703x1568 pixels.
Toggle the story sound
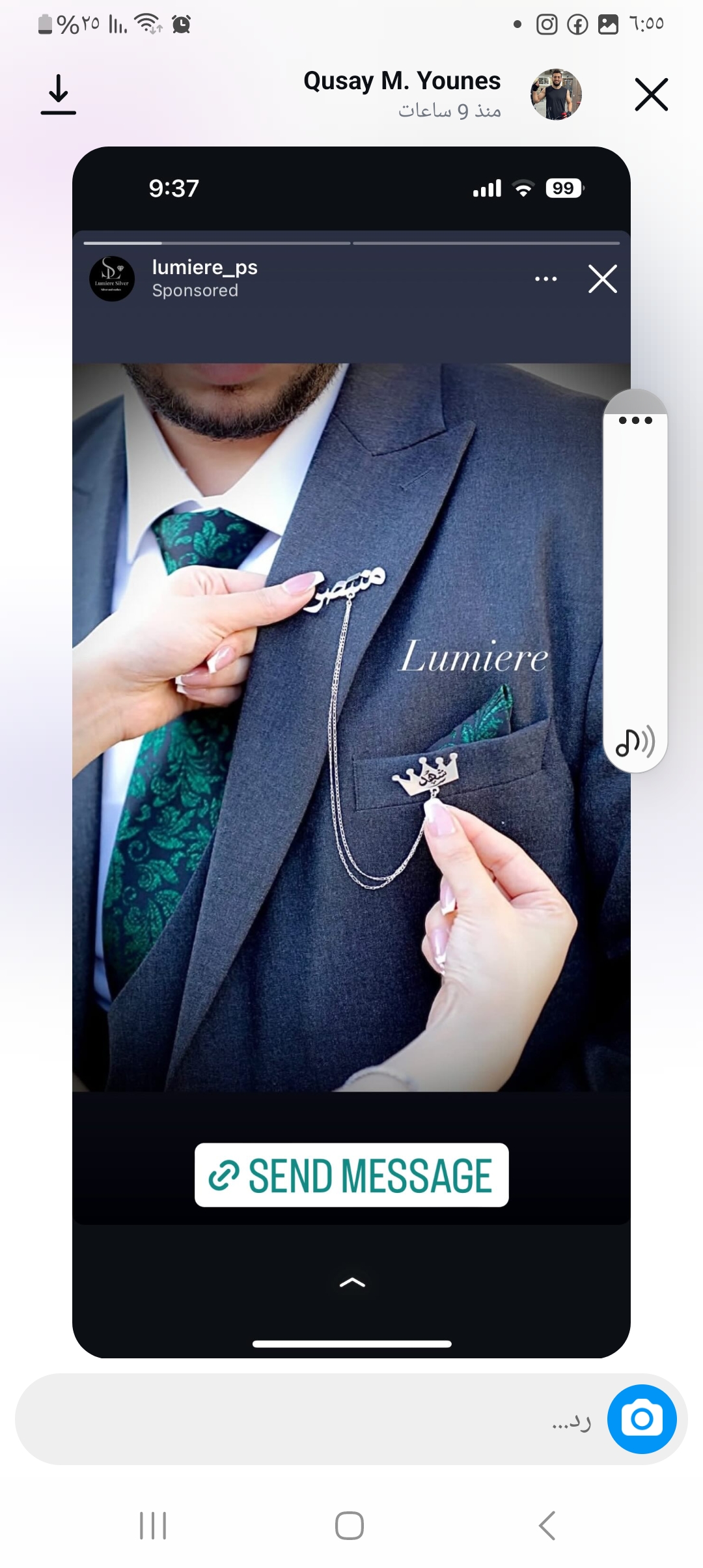tap(635, 741)
